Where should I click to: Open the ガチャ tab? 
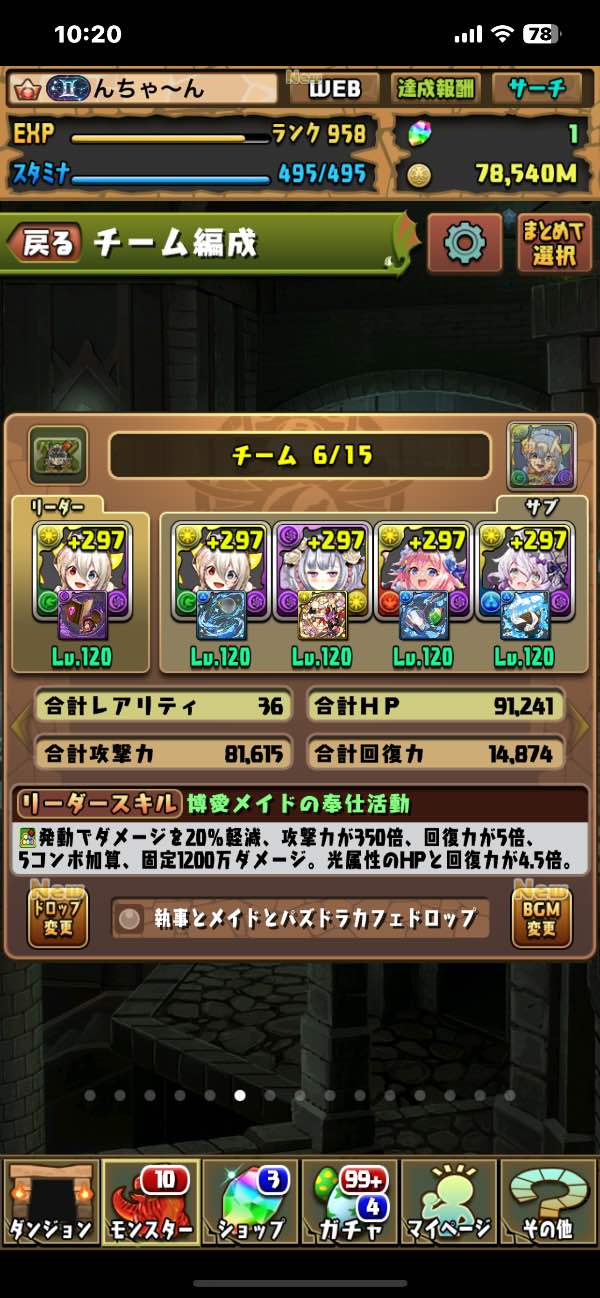coord(349,1202)
